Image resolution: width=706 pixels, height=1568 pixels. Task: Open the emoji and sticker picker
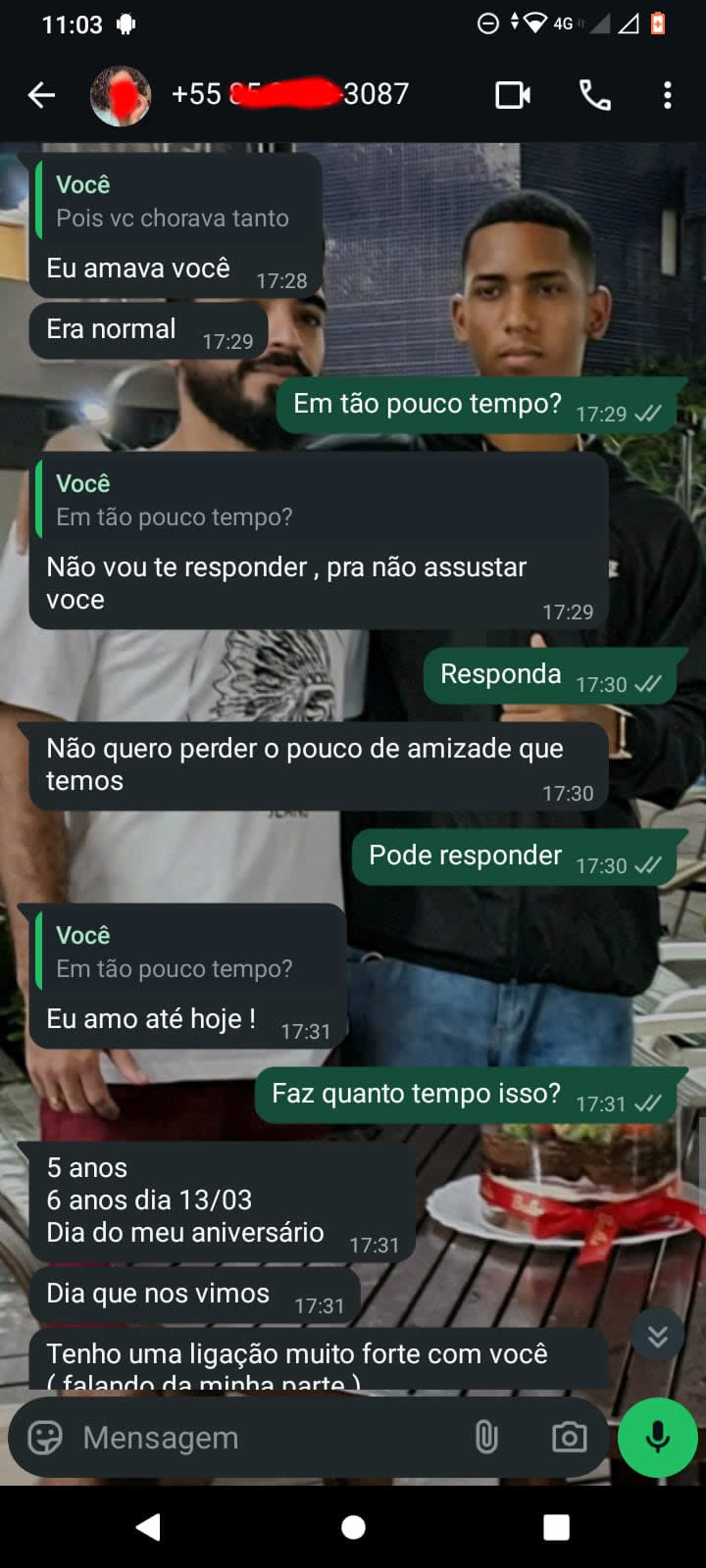45,1438
